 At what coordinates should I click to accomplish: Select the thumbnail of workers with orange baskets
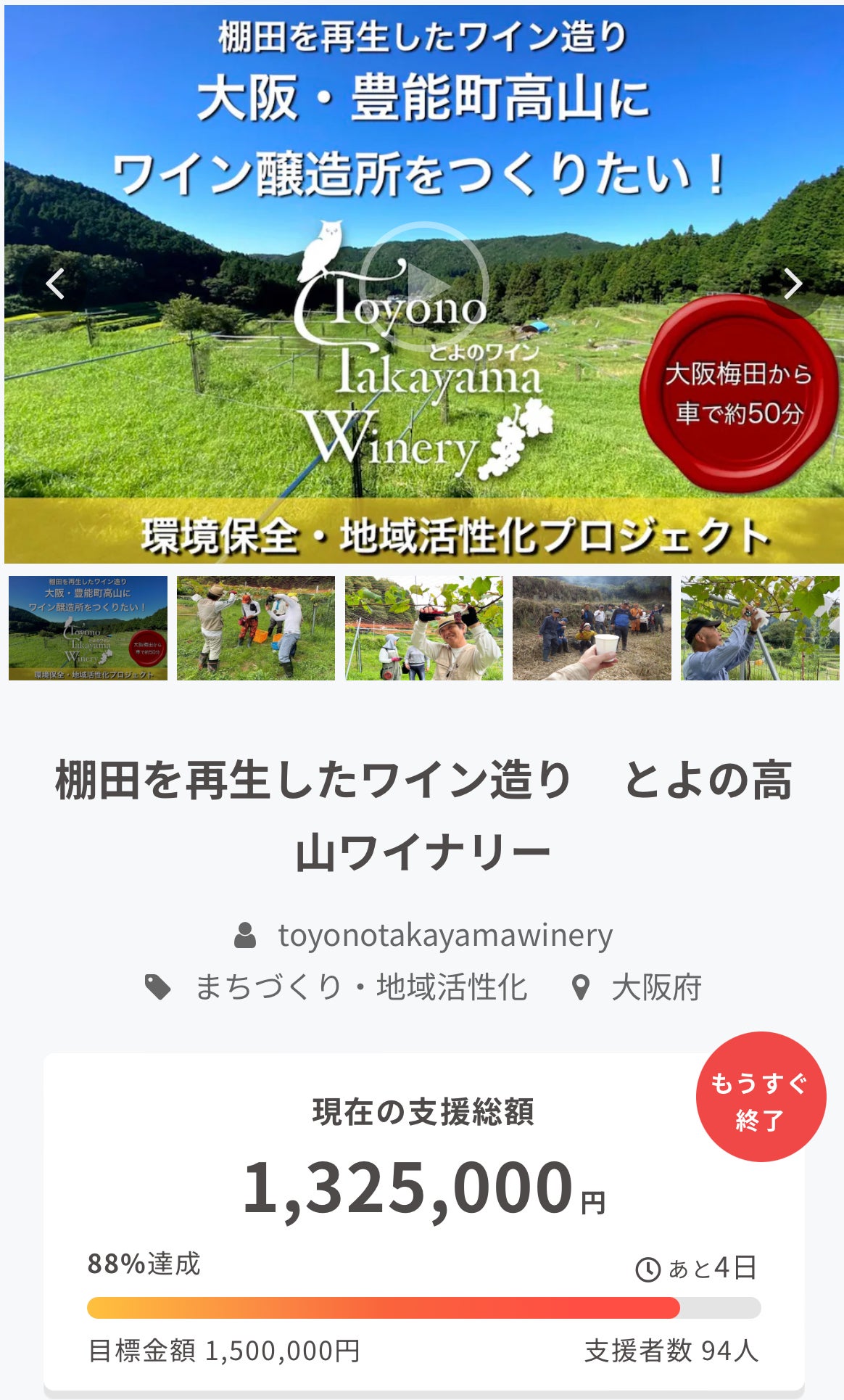pos(256,628)
